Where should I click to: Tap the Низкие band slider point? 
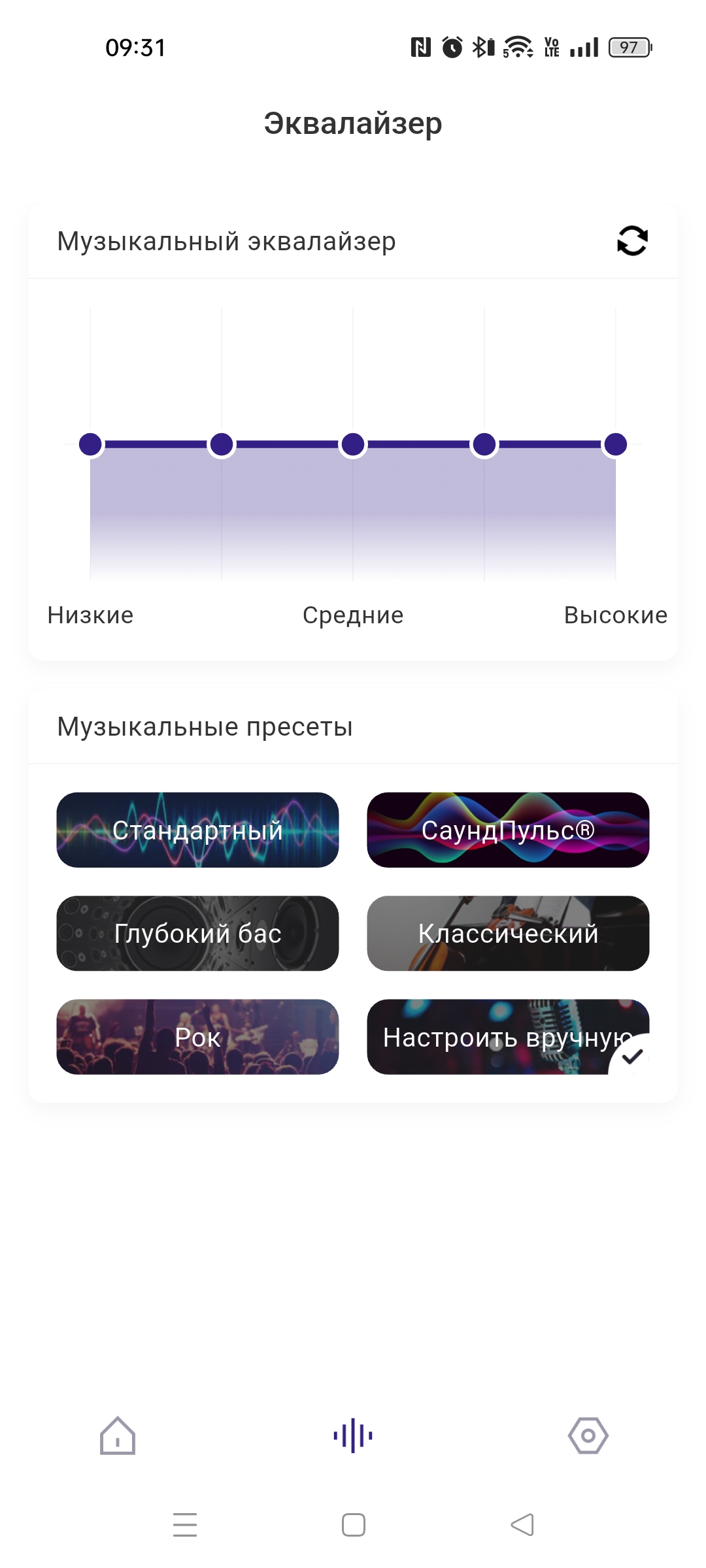[x=90, y=444]
